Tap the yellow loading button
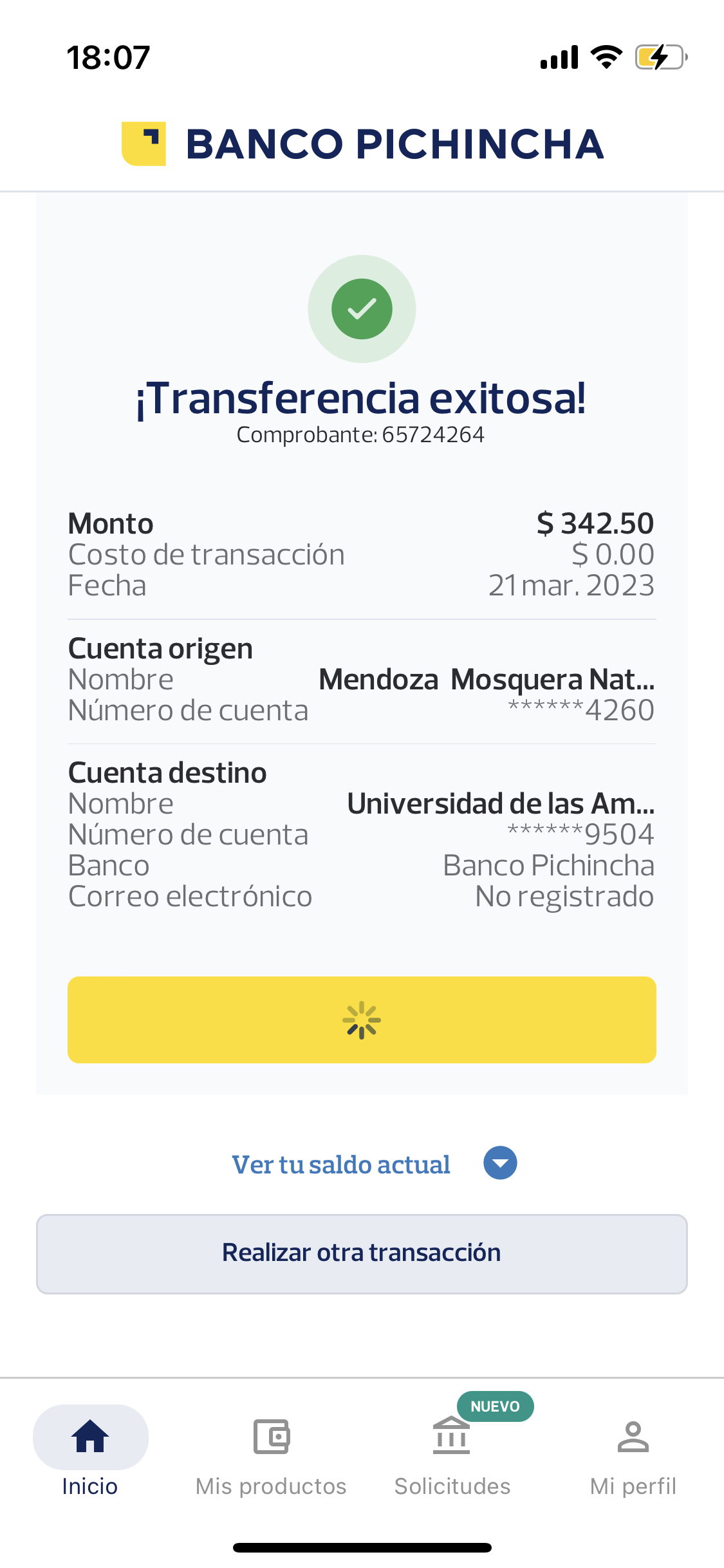The image size is (724, 1568). [362, 1020]
